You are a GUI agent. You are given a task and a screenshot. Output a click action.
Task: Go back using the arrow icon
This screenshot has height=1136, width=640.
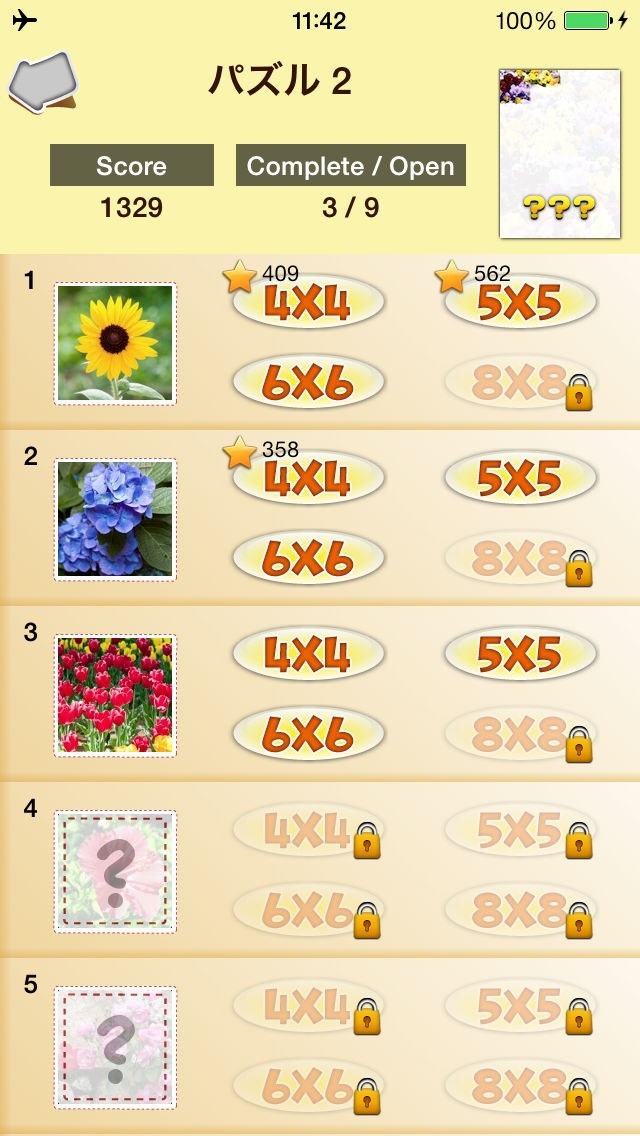click(43, 83)
